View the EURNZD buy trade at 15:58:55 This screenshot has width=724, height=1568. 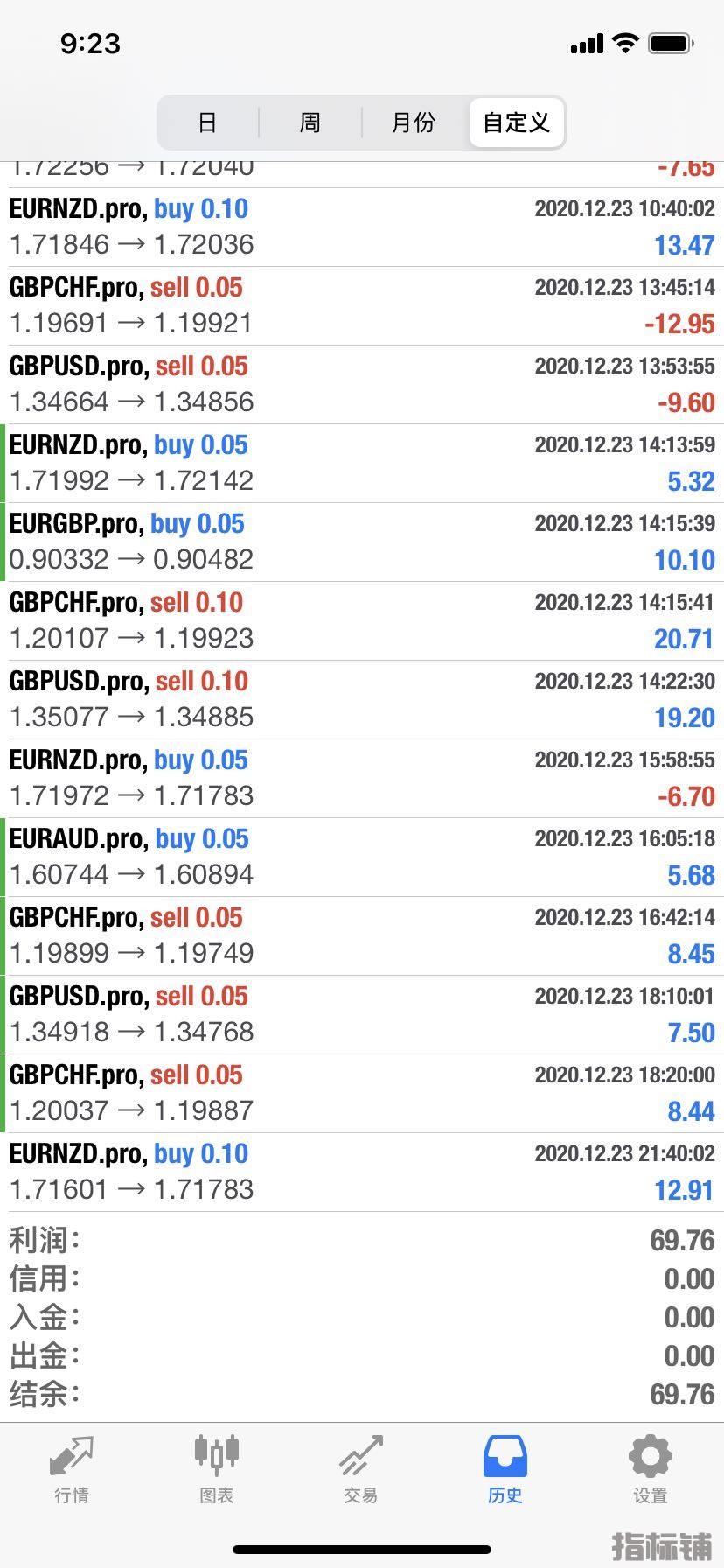pyautogui.click(x=362, y=779)
